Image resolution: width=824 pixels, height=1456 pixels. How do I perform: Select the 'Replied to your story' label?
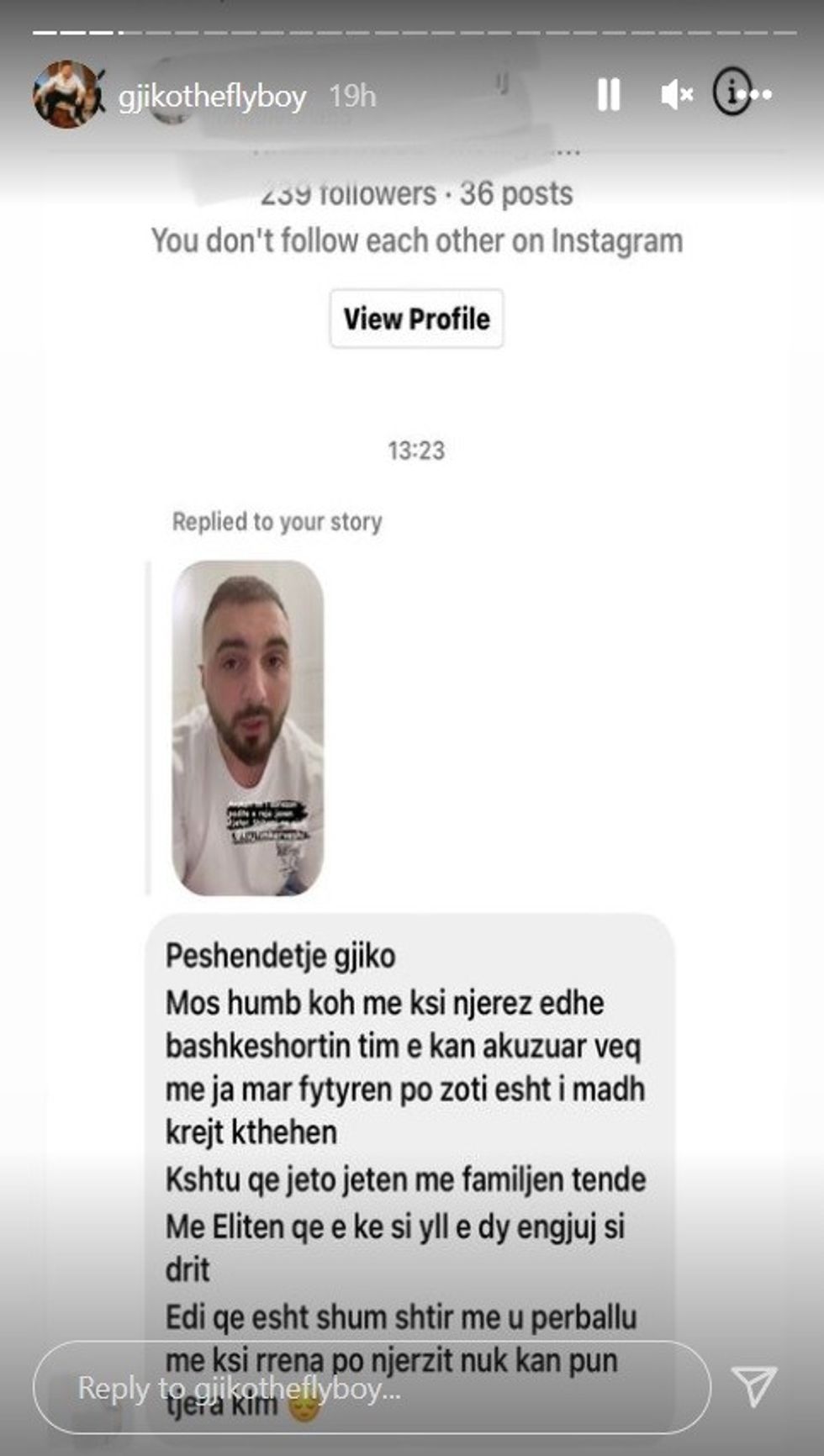click(276, 522)
